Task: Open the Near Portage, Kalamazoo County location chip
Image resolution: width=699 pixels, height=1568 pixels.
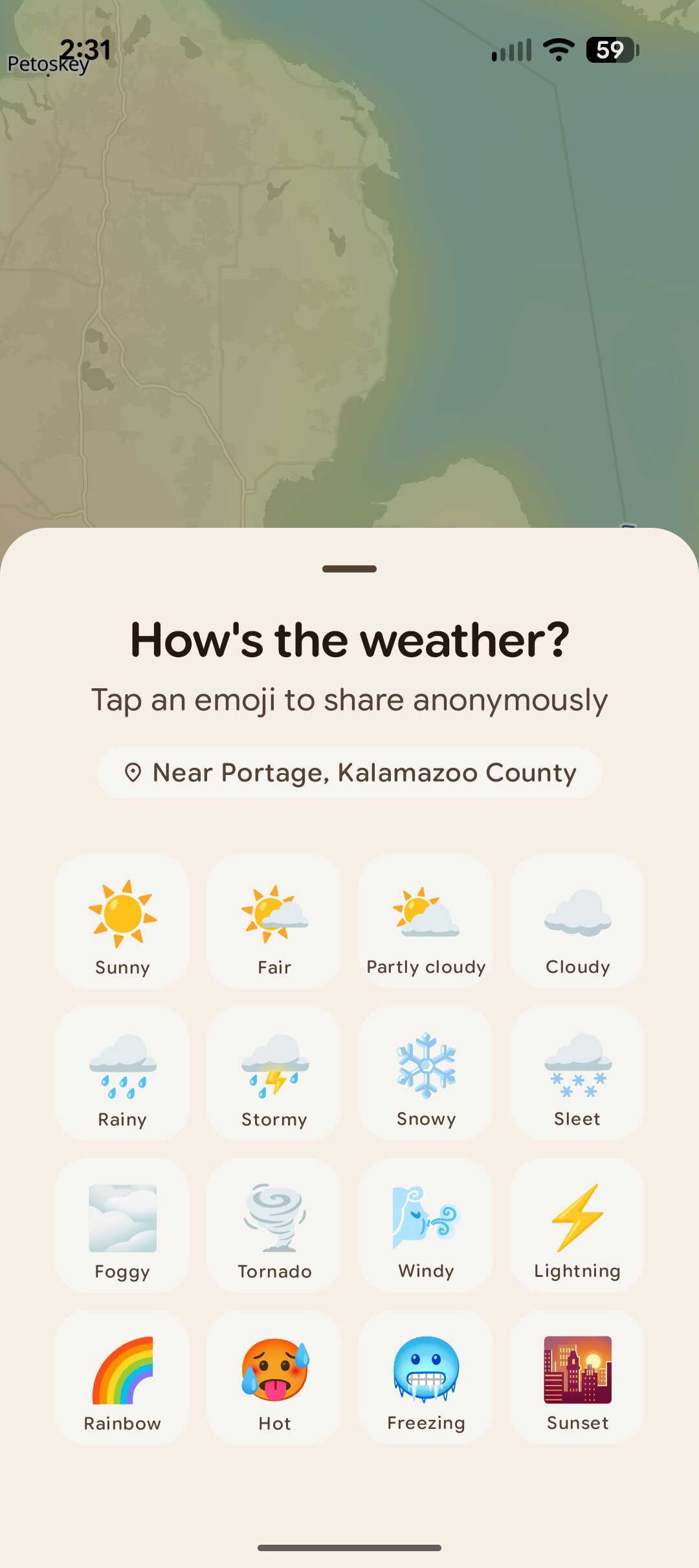Action: pyautogui.click(x=349, y=772)
